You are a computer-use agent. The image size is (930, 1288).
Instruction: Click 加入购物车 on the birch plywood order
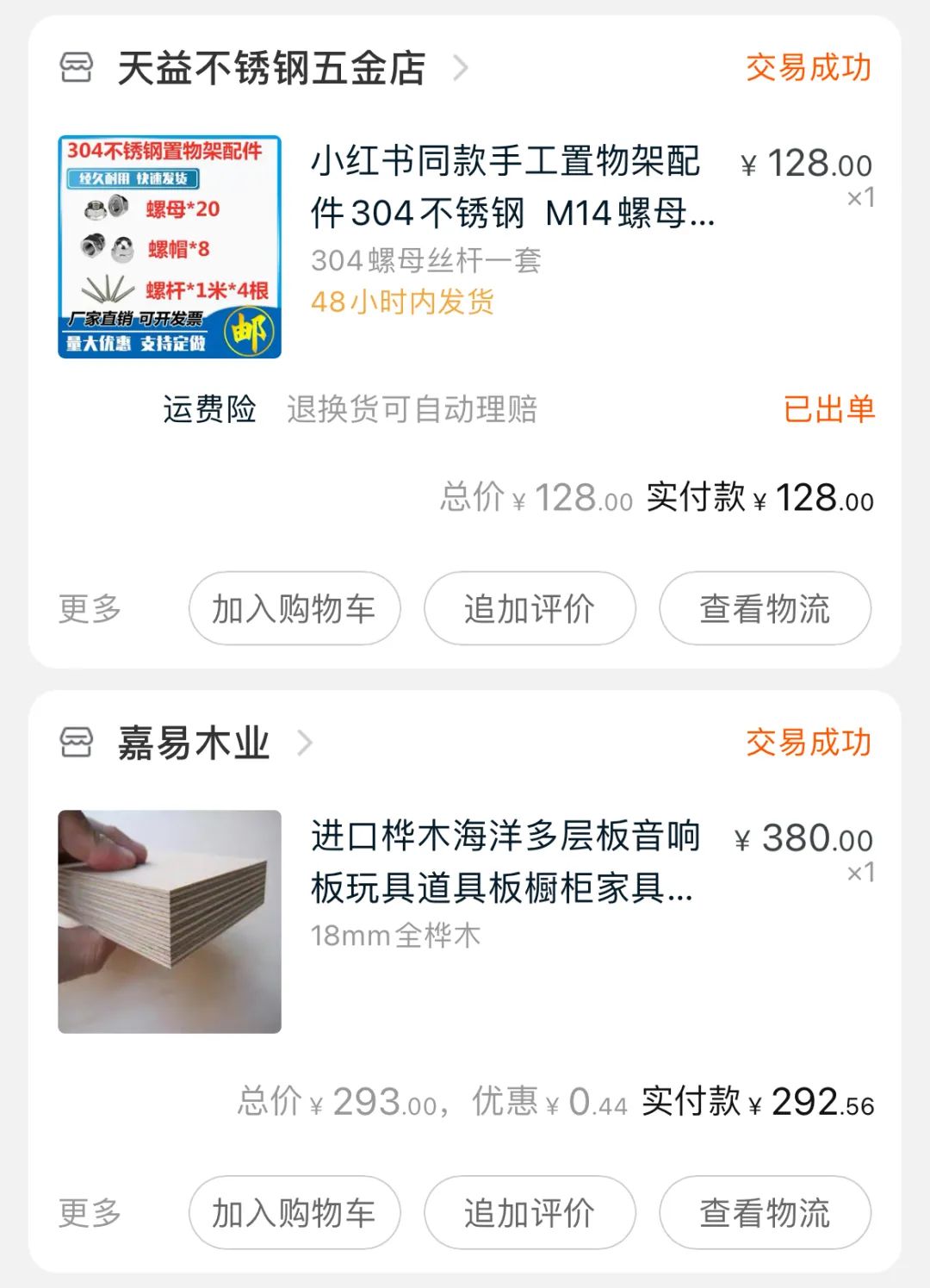pos(294,1211)
